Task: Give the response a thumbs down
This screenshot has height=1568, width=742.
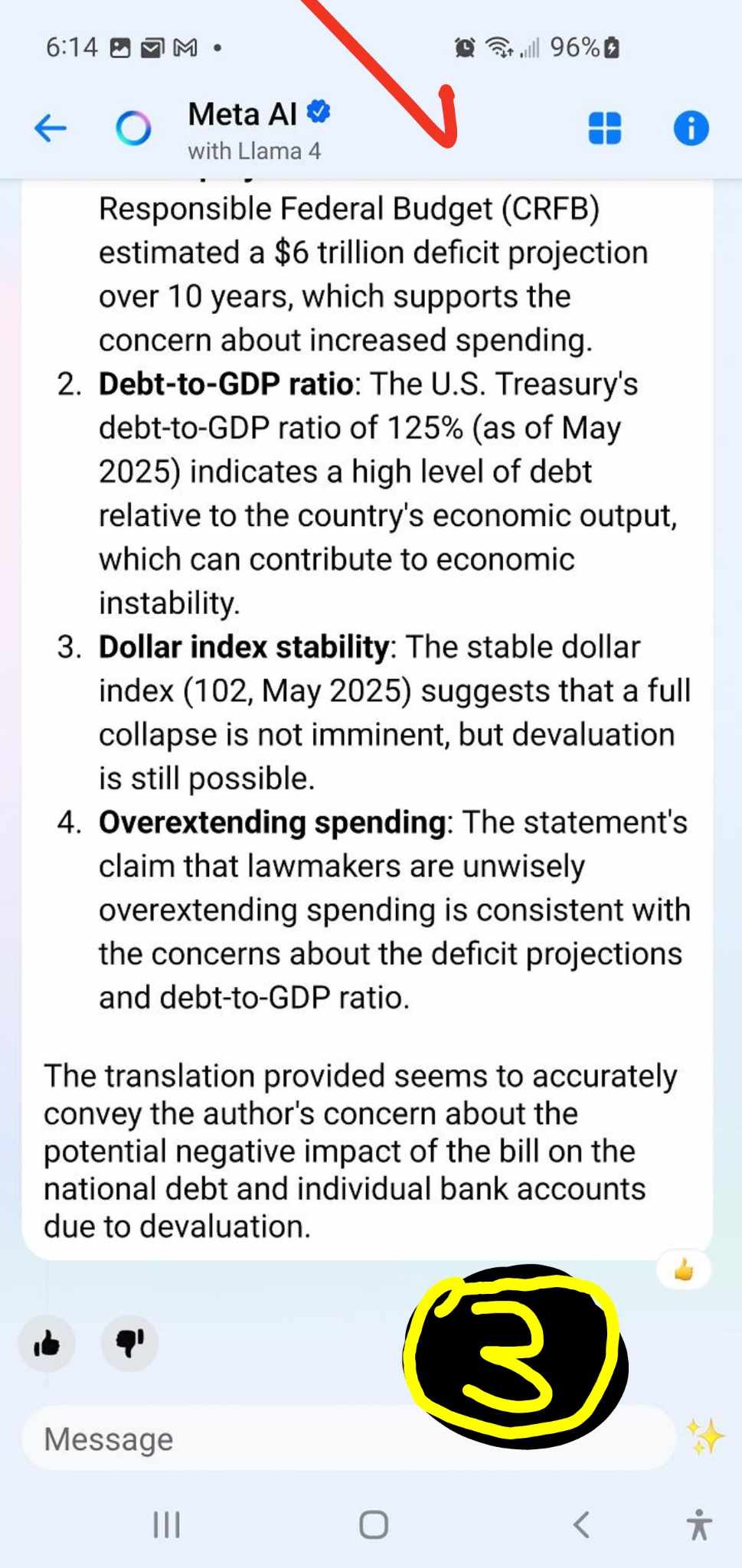Action: point(129,1343)
